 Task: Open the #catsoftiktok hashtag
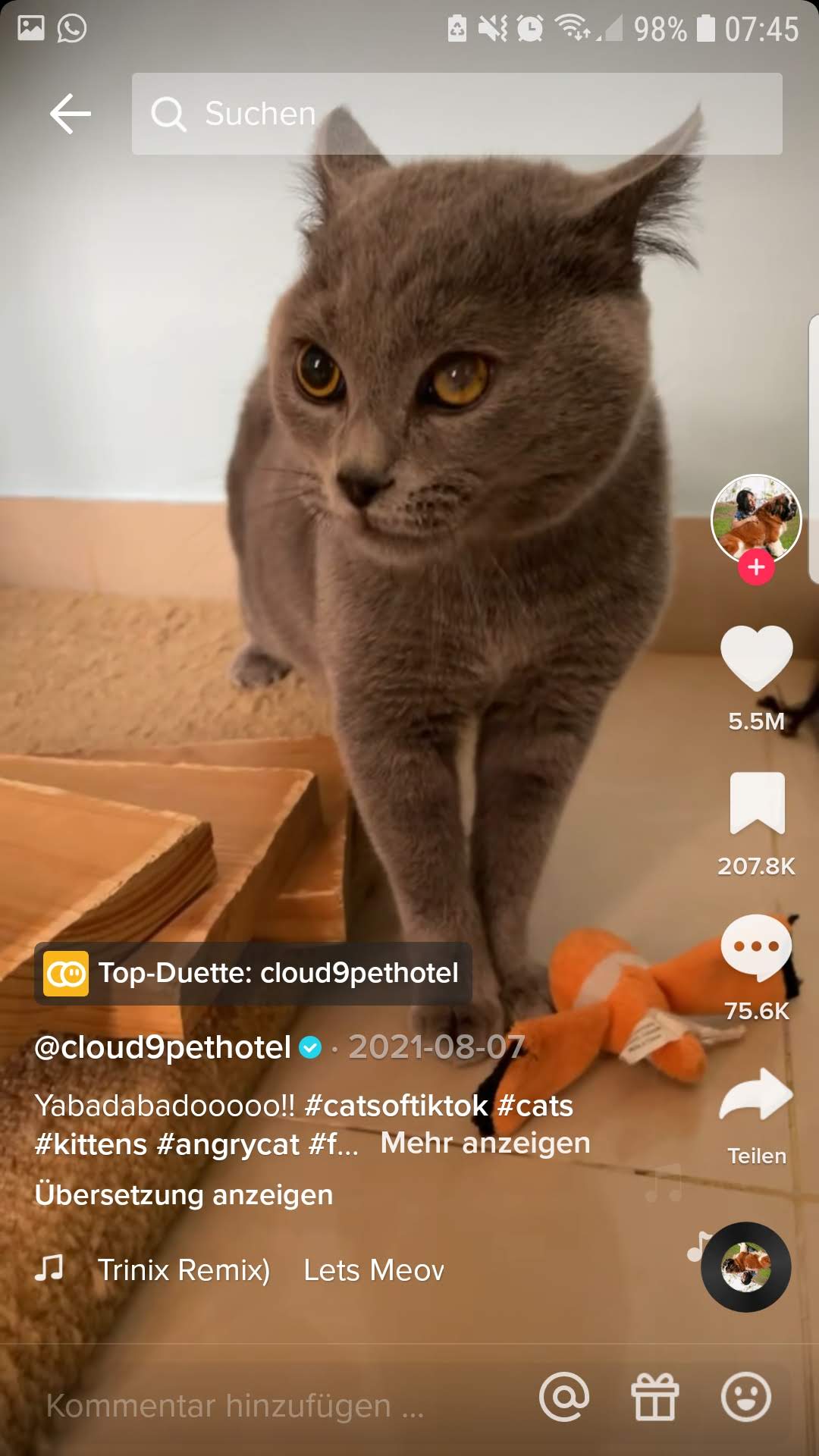(396, 1106)
